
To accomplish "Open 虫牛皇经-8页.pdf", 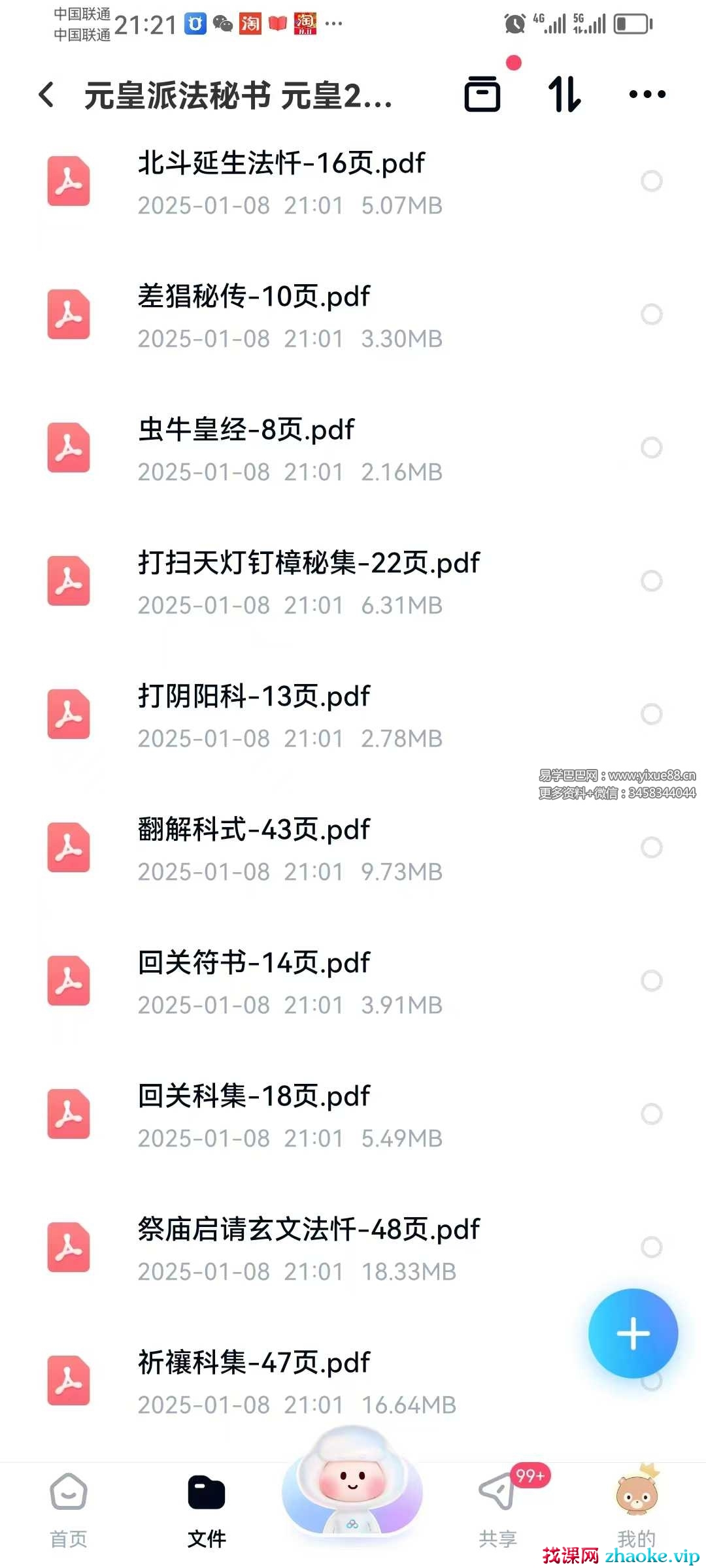I will (246, 448).
